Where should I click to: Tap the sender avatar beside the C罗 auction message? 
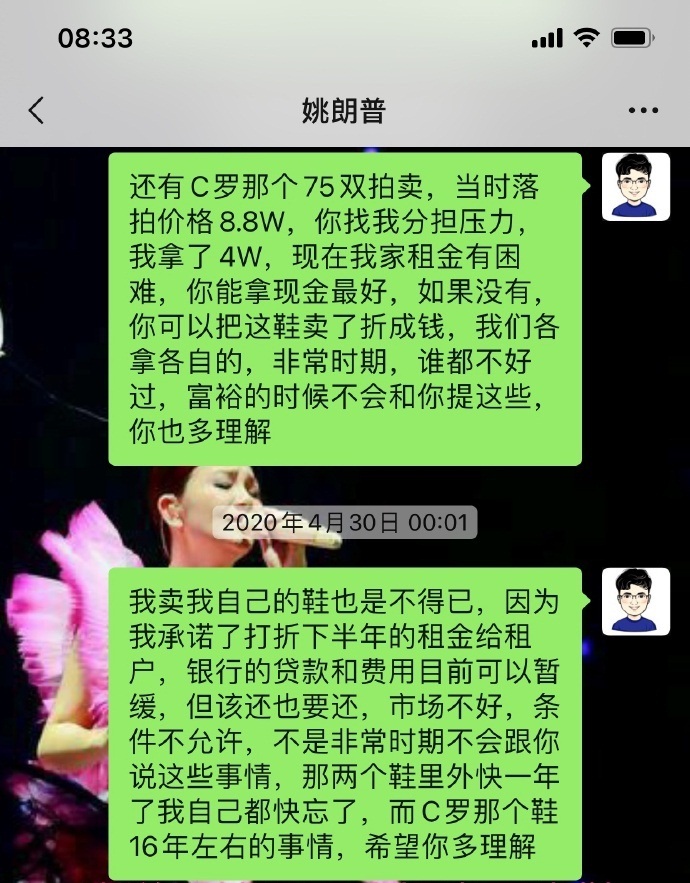635,187
